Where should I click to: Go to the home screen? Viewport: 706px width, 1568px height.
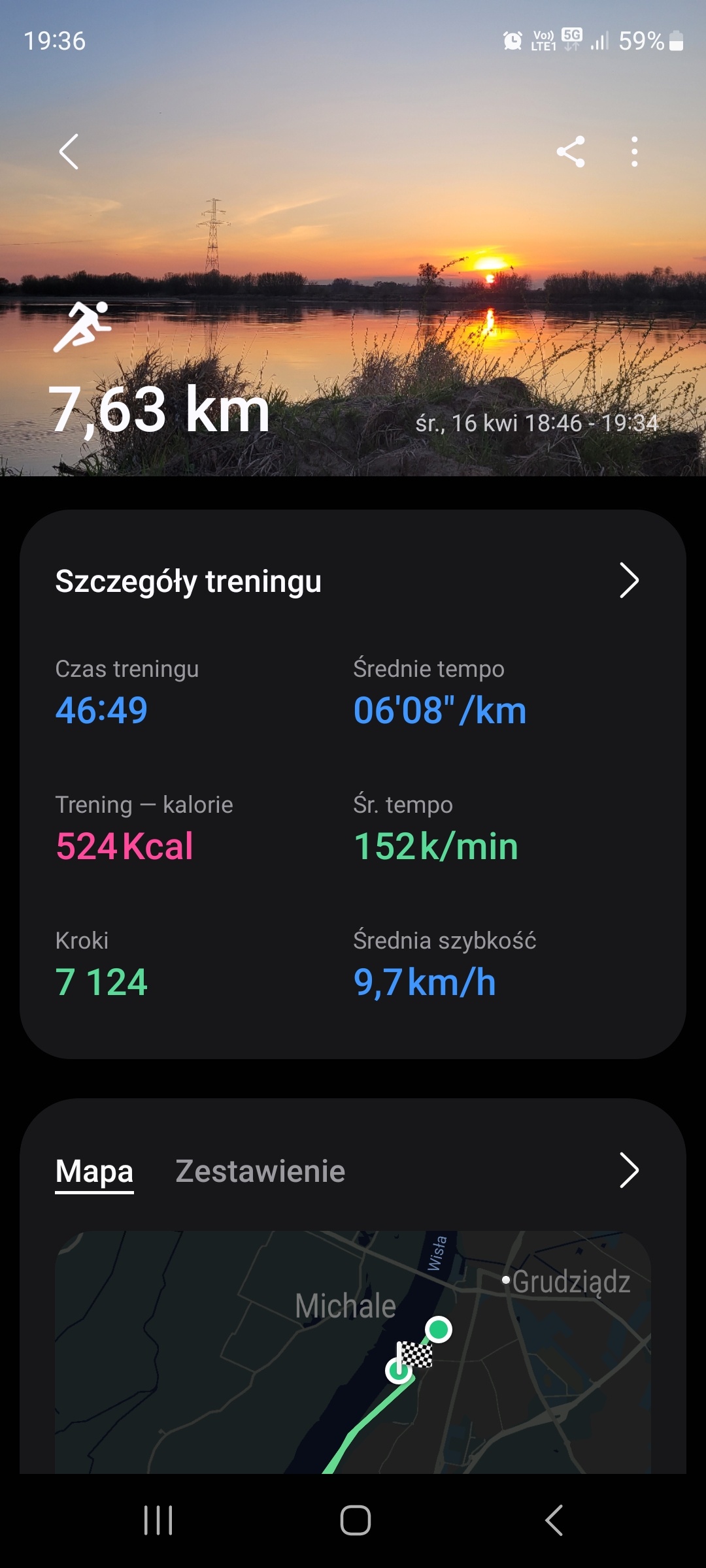[355, 1520]
